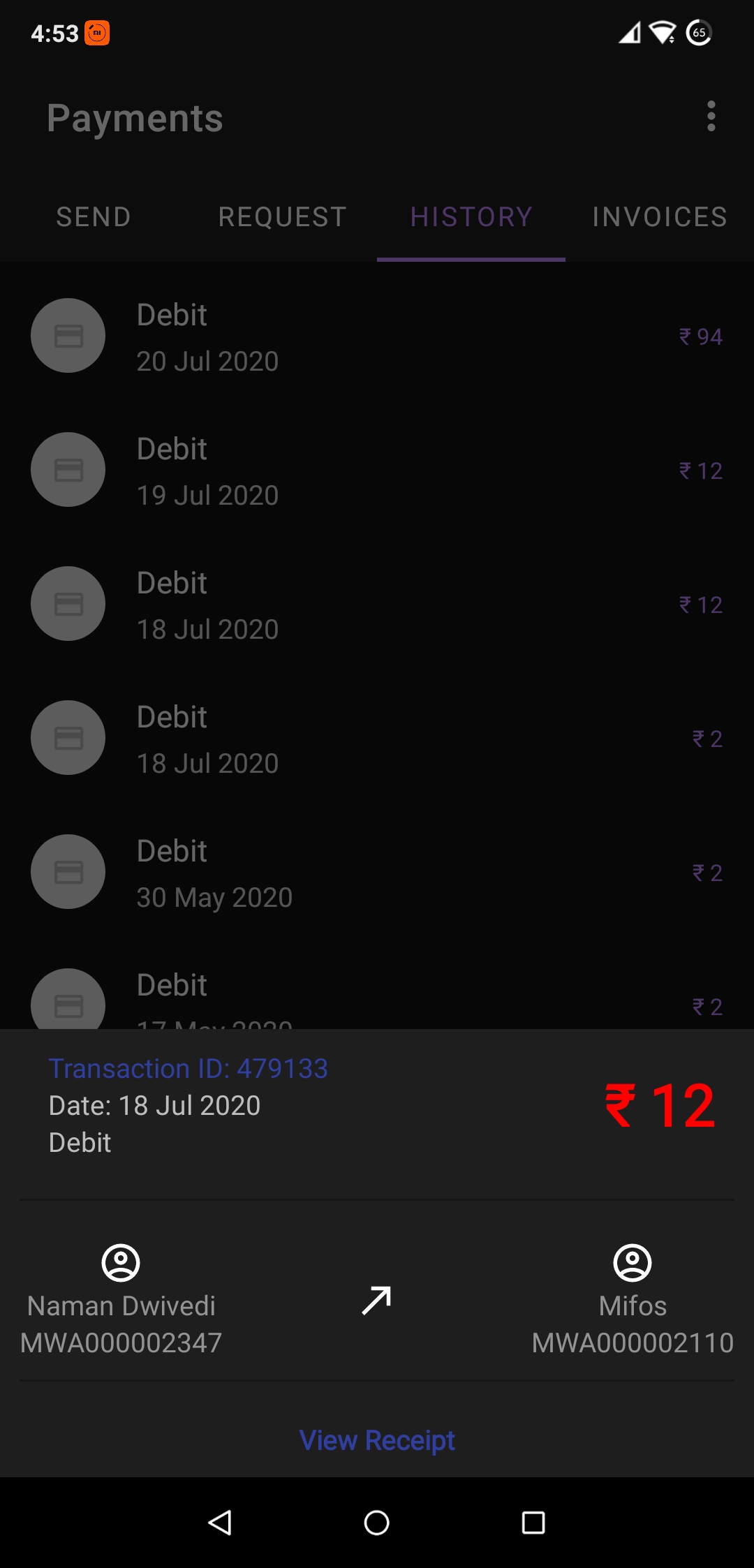
Task: Open the overflow menu in Payments
Action: [x=711, y=116]
